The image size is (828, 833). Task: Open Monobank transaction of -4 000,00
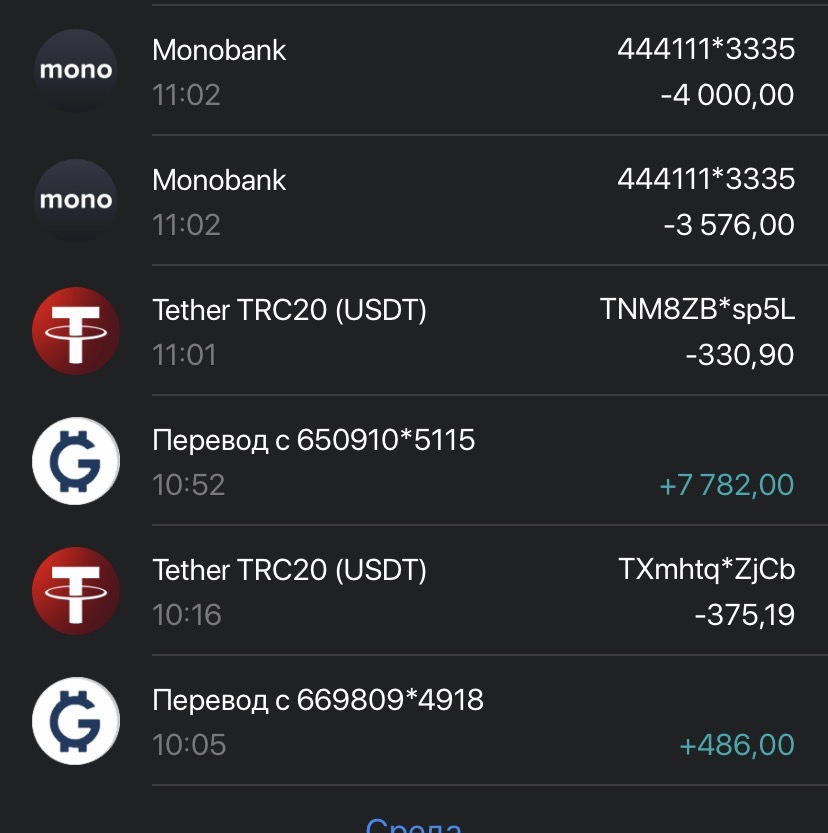tap(414, 71)
